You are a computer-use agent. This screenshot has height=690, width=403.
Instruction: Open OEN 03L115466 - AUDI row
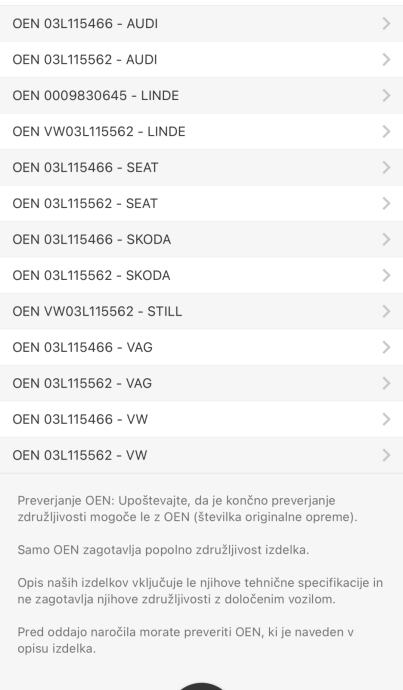[202, 24]
